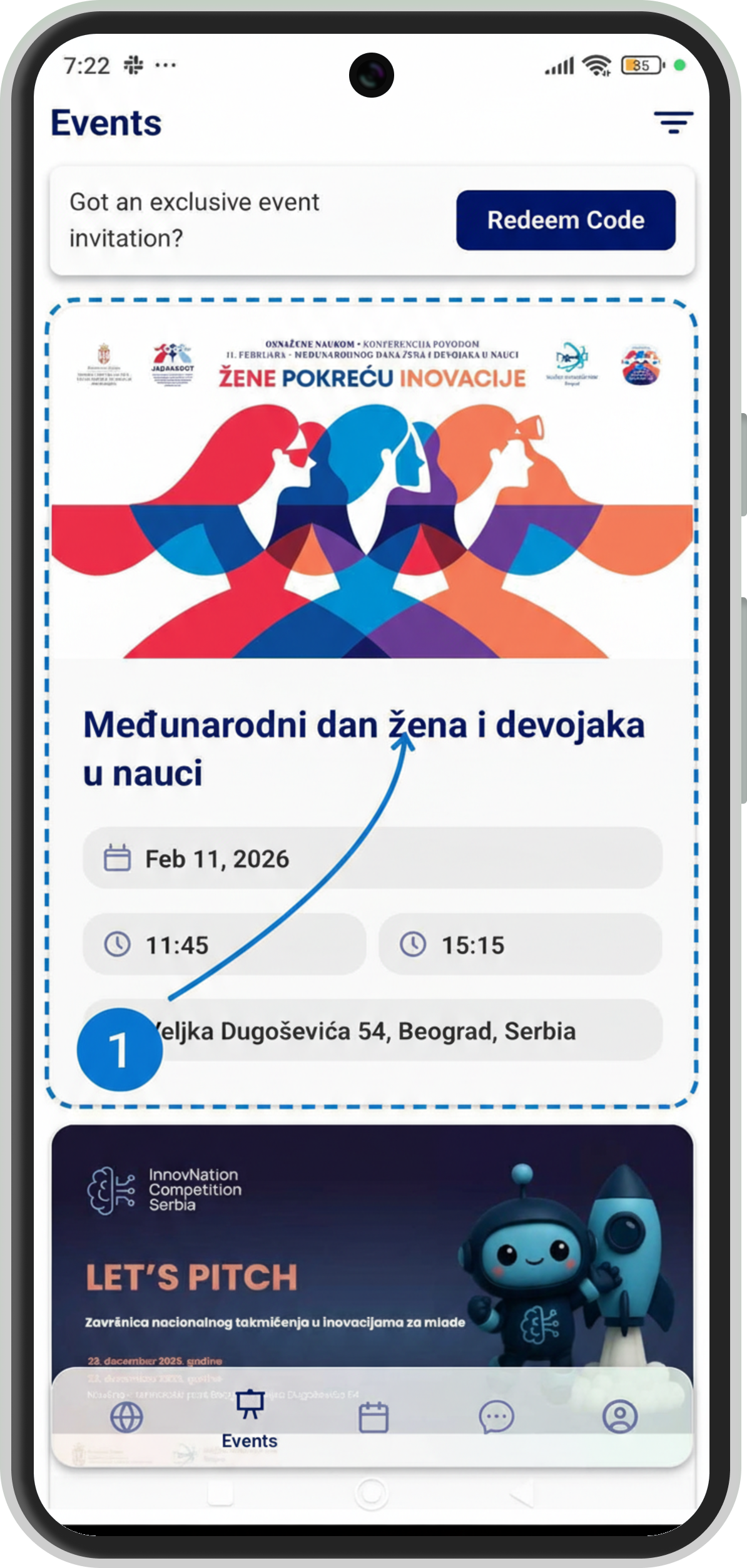The image size is (747, 1568).
Task: Switch to the globe tab
Action: (126, 1417)
